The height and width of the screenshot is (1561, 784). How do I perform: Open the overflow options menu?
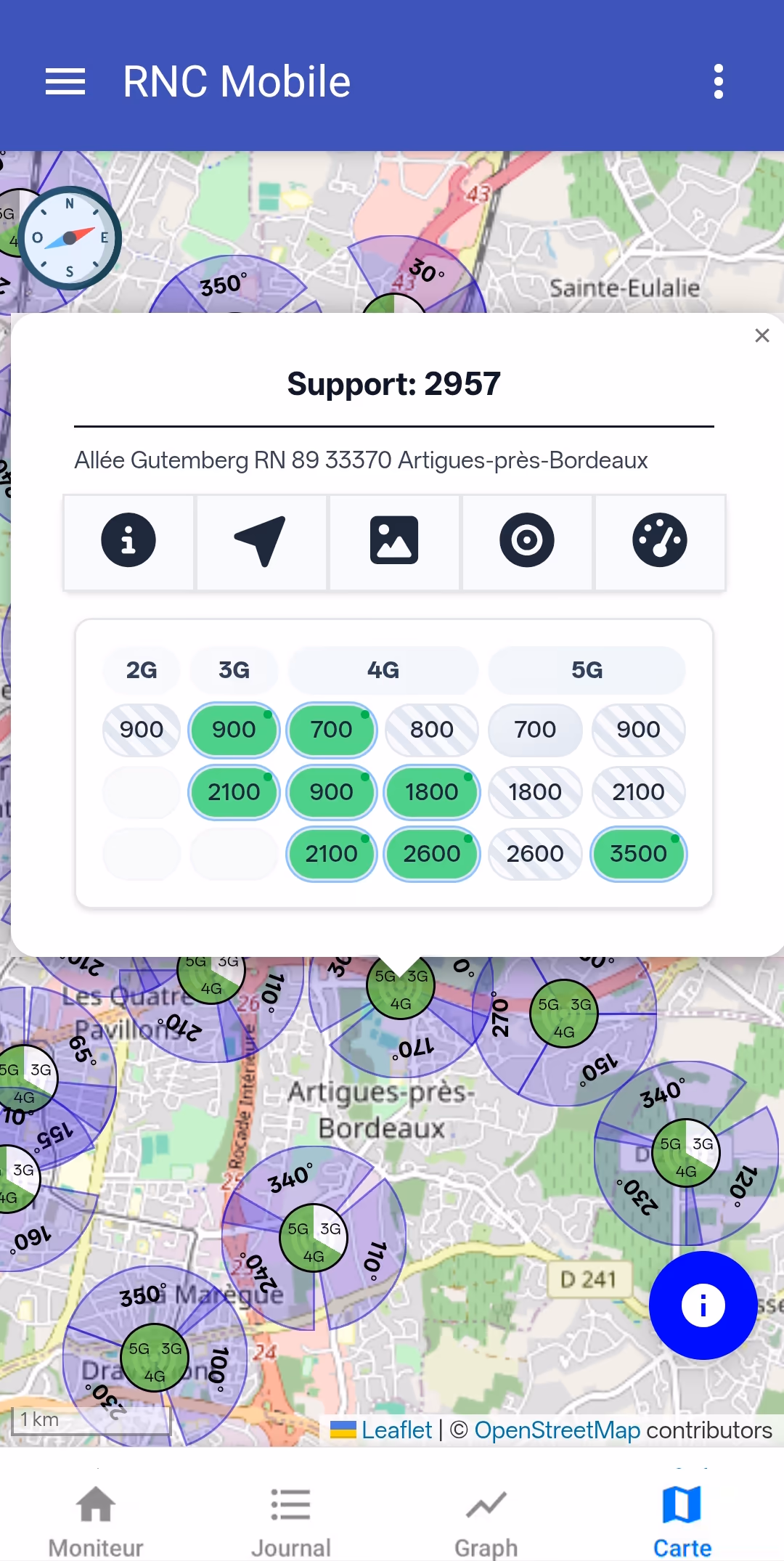coord(718,81)
